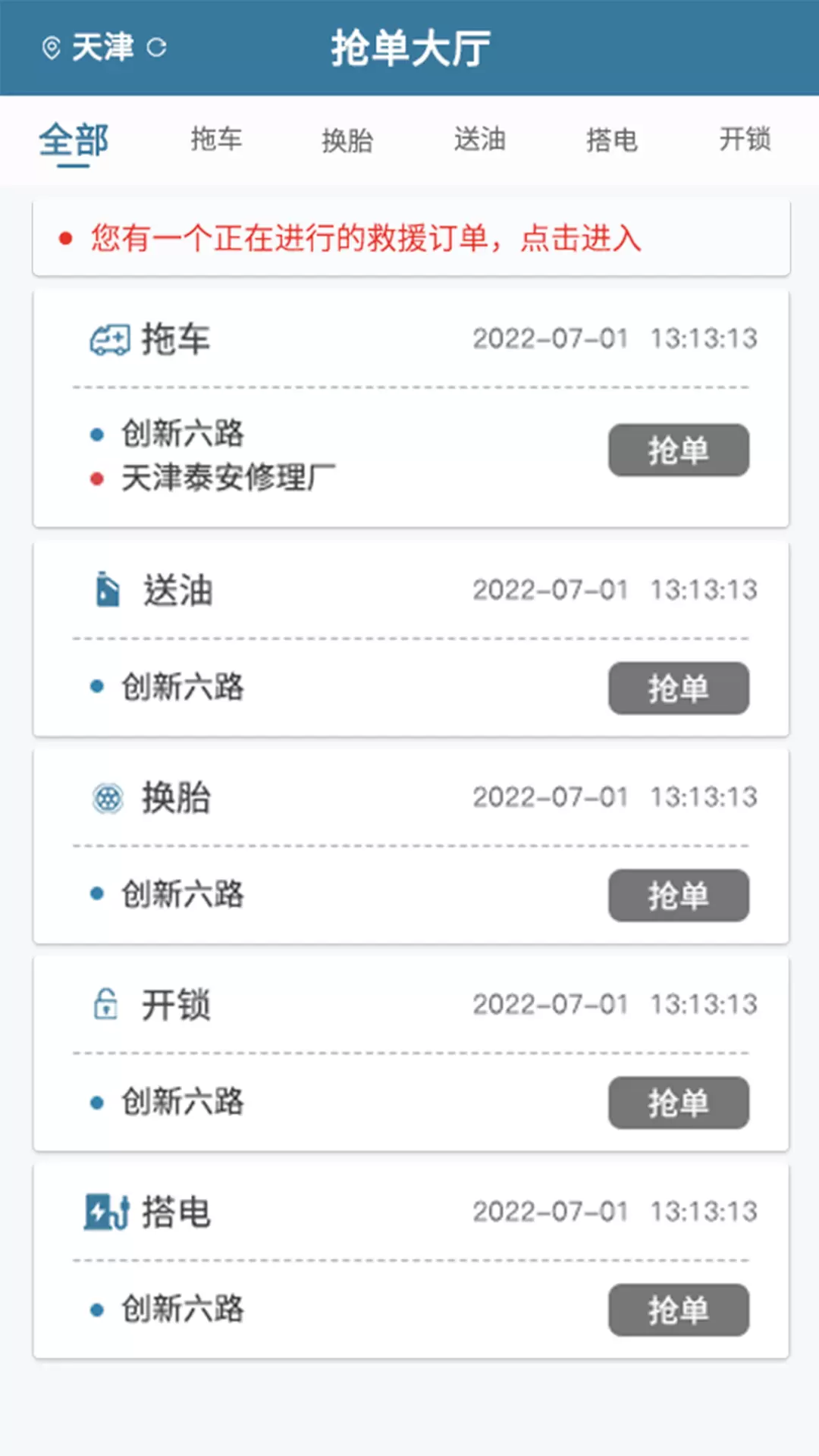Screen dimensions: 819x1456
Task: Accept the 换胎 order via 抢单
Action: click(679, 896)
